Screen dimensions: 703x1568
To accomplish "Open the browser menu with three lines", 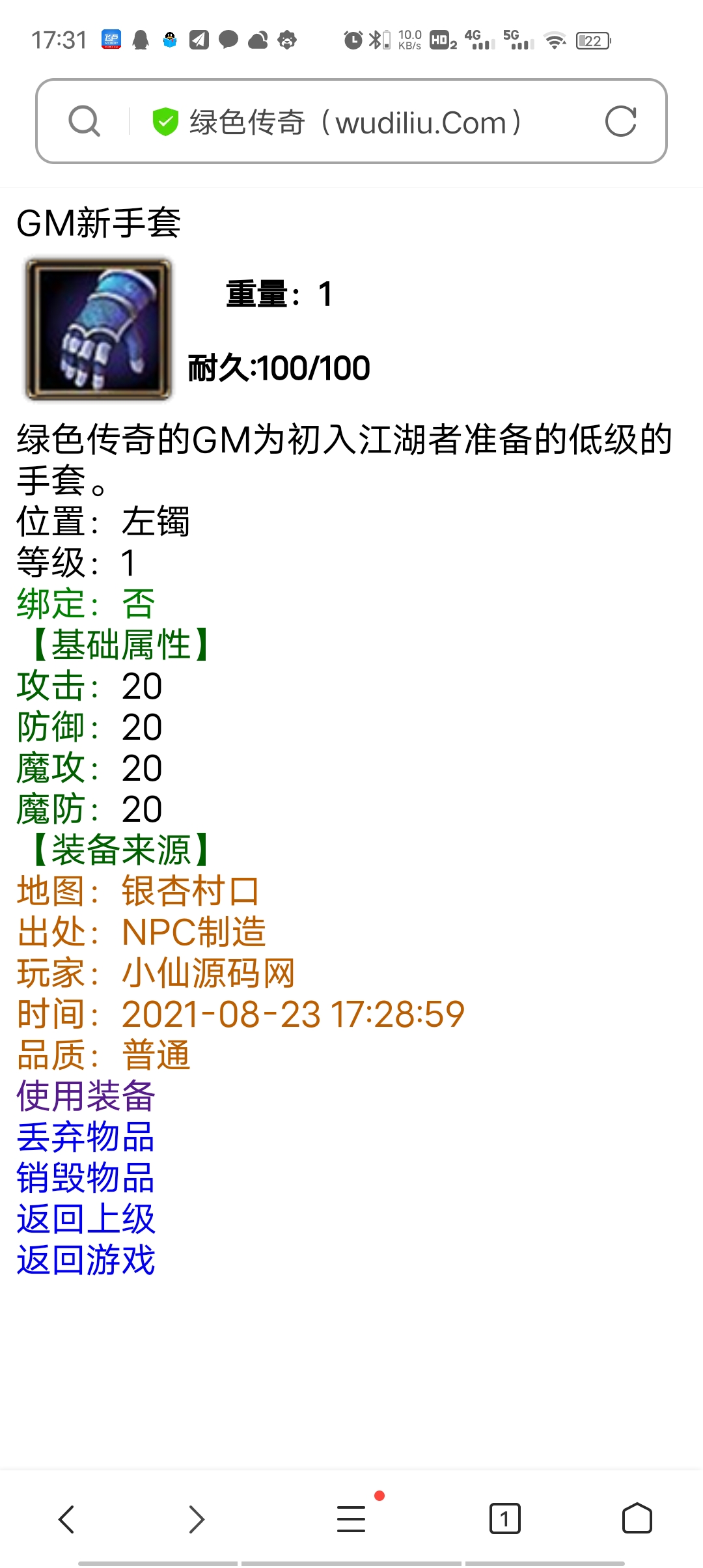I will [x=351, y=1519].
